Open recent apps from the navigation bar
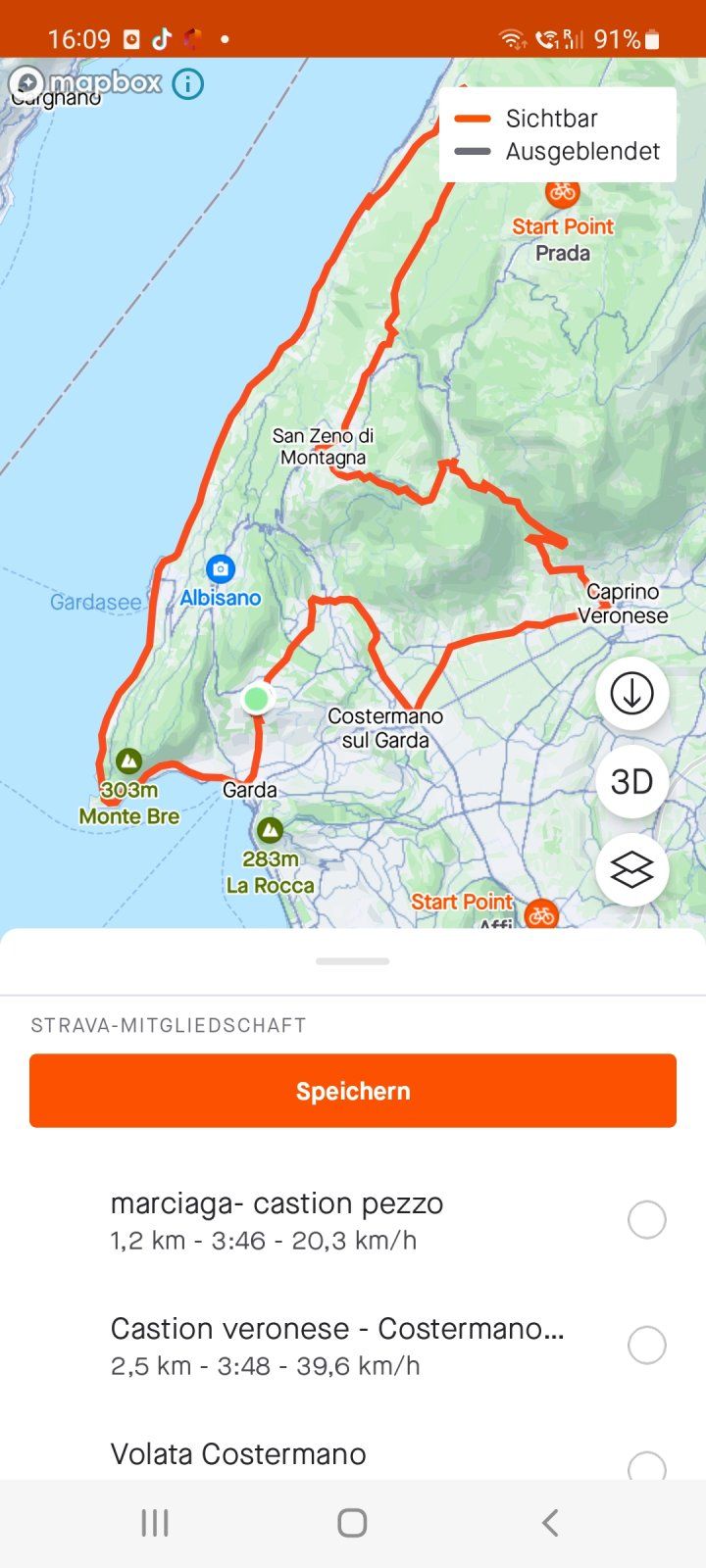 click(x=155, y=1523)
